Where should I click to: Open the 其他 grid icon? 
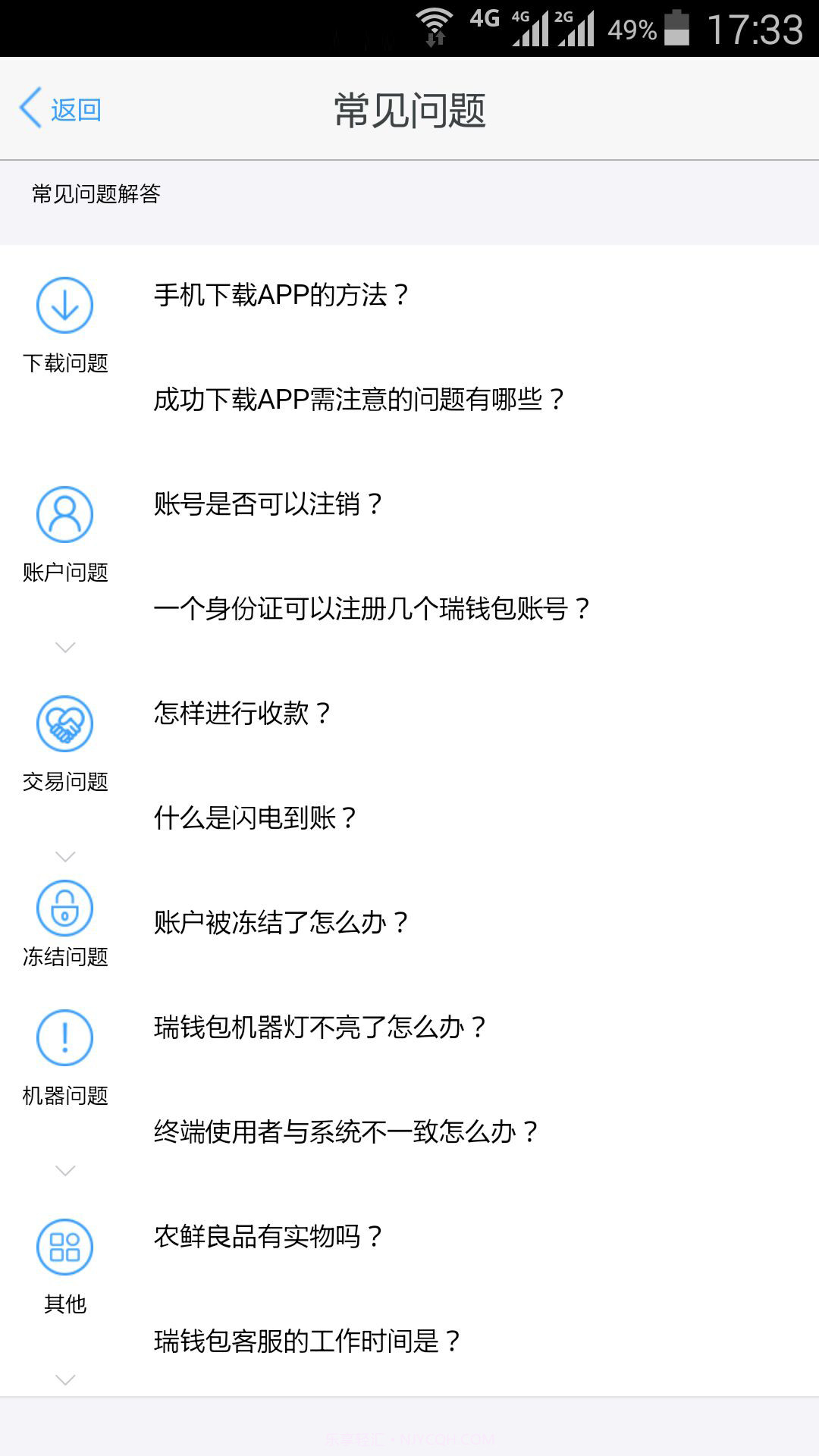click(64, 1246)
